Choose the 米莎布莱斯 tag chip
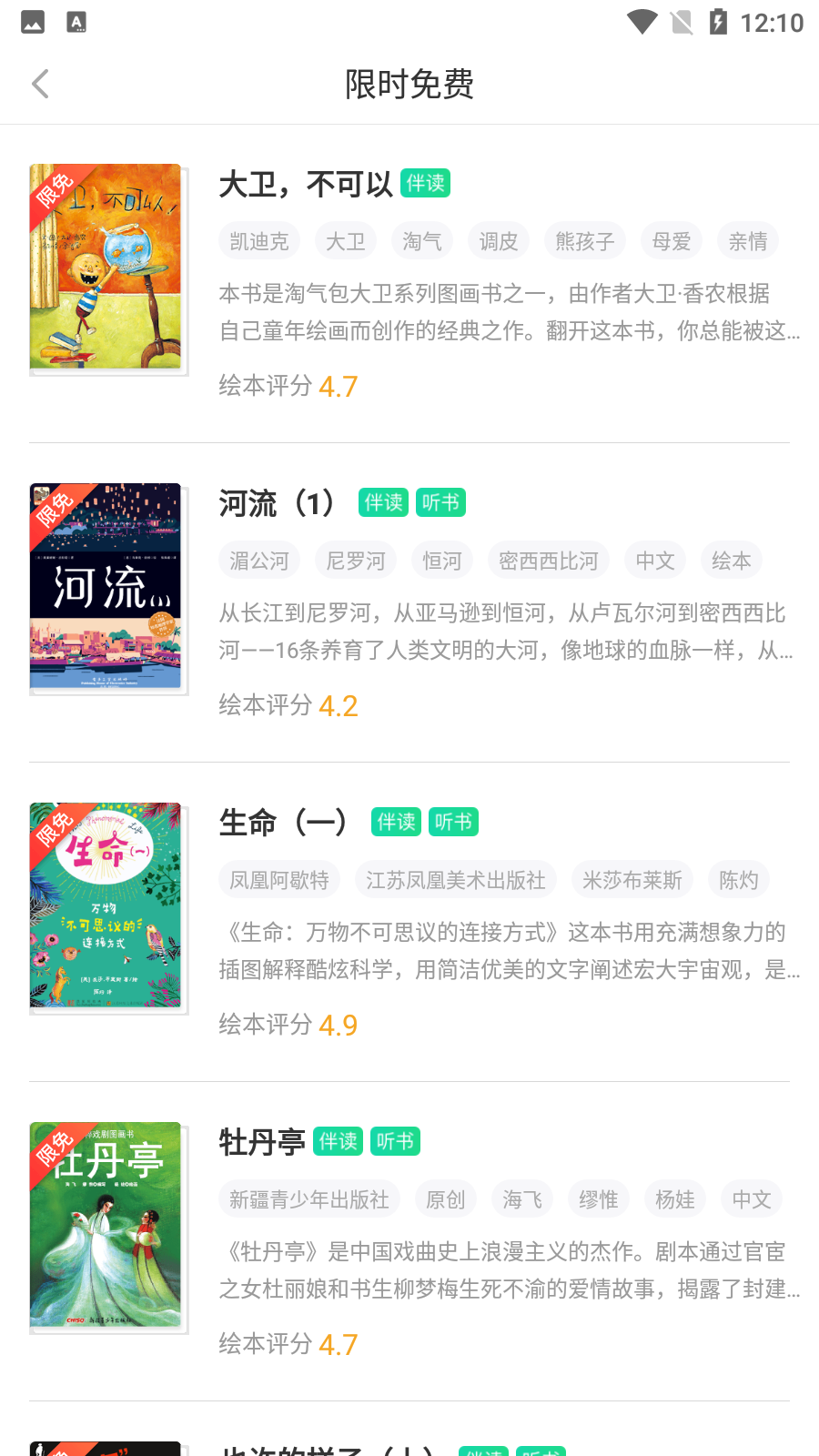 pyautogui.click(x=632, y=880)
